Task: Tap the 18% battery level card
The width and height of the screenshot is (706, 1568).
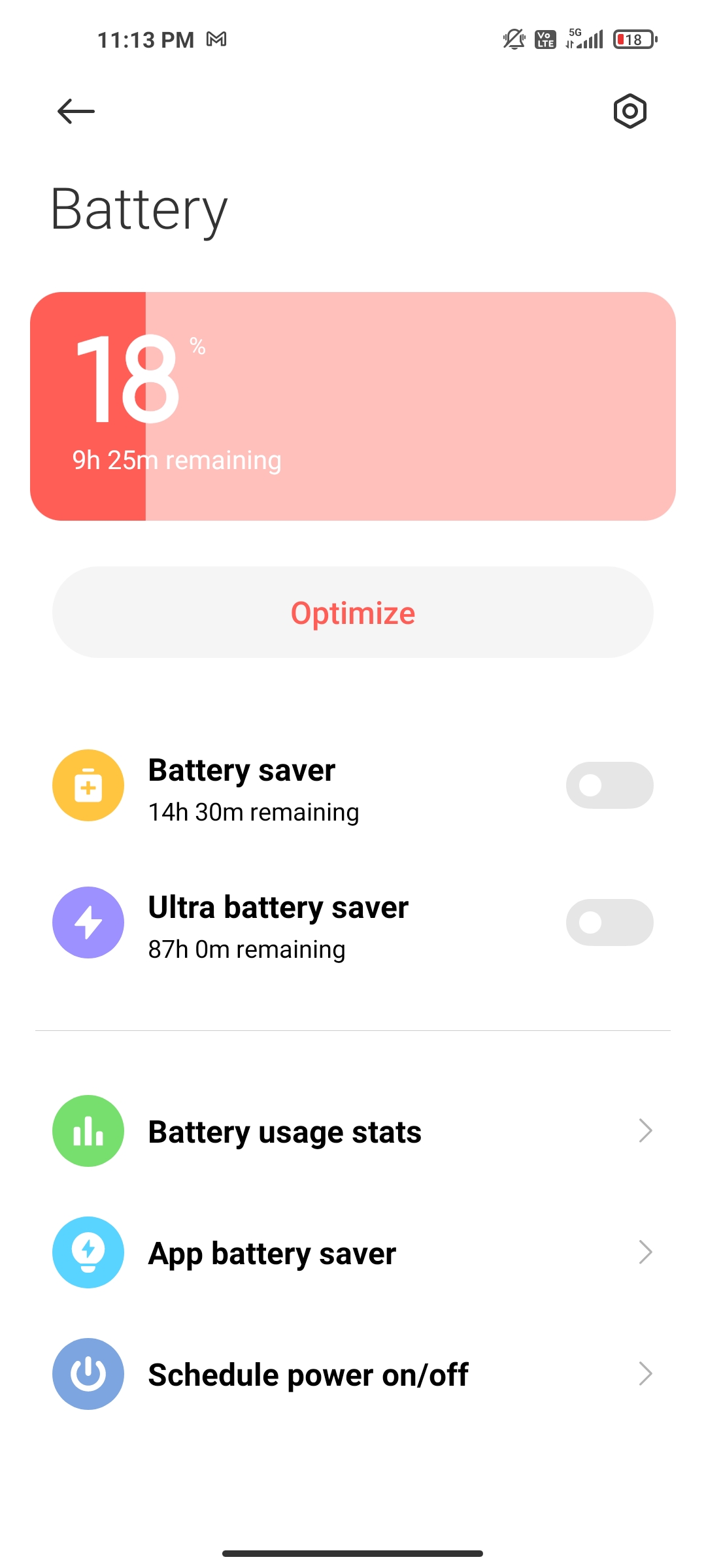Action: click(353, 406)
